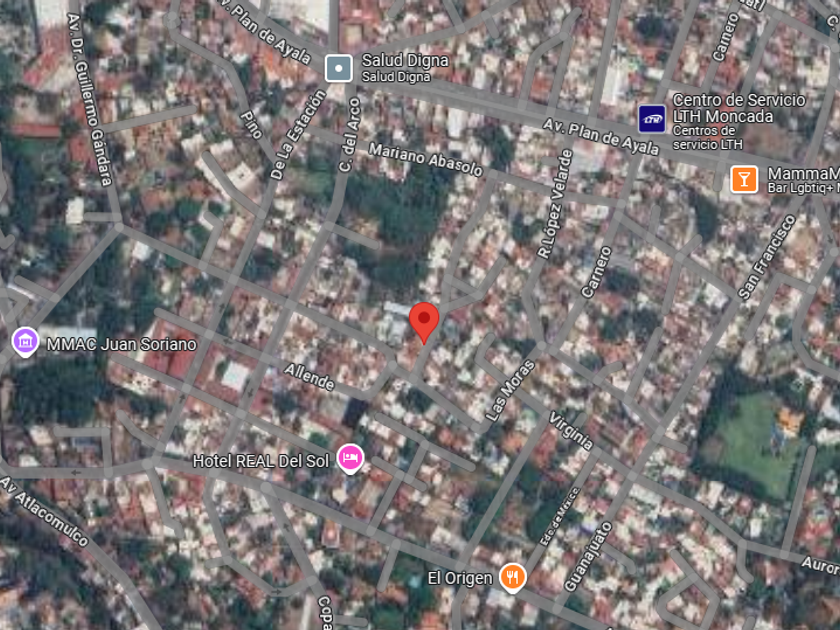The image size is (840, 630).
Task: Open the MMAC Juan Soriano museum marker
Action: pos(25,343)
